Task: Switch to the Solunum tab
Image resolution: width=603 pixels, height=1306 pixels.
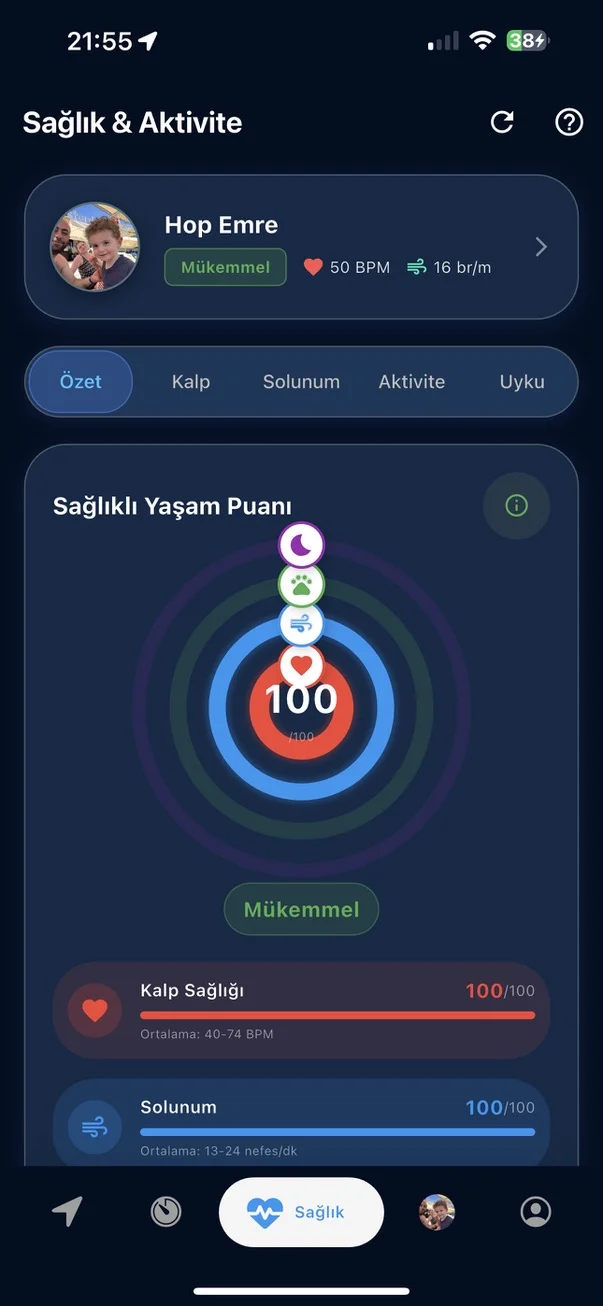Action: point(301,382)
